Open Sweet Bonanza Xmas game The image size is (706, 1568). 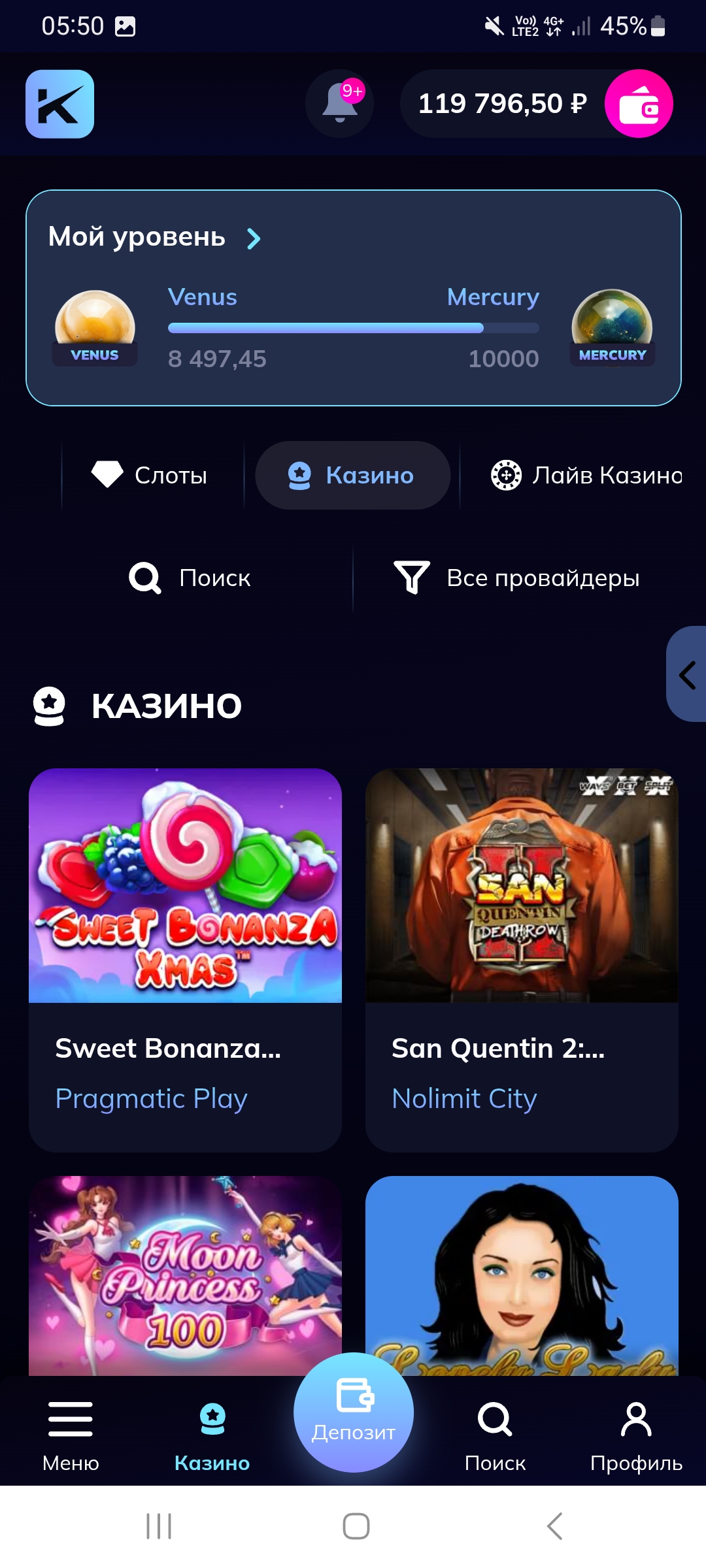[185, 960]
